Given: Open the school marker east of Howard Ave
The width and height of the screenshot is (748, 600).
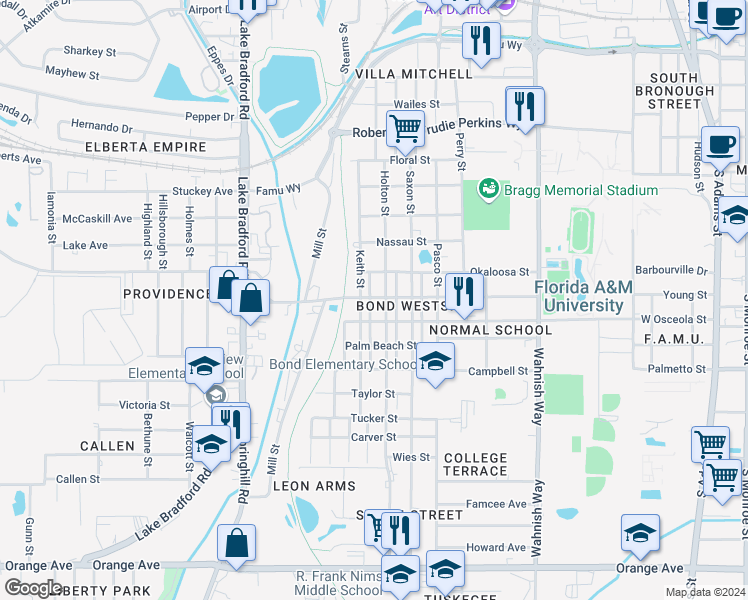Looking at the screenshot, I should [x=640, y=533].
